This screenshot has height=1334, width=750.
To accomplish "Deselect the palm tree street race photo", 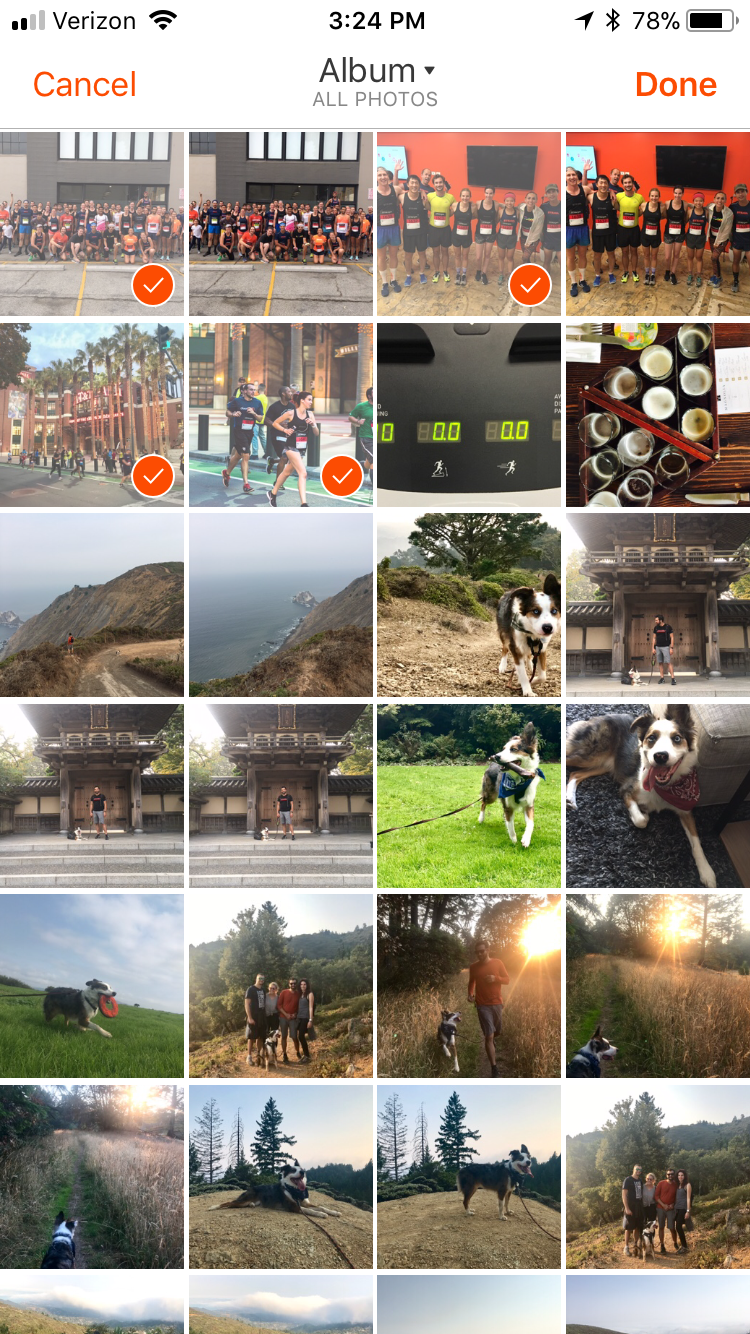I will (x=92, y=415).
